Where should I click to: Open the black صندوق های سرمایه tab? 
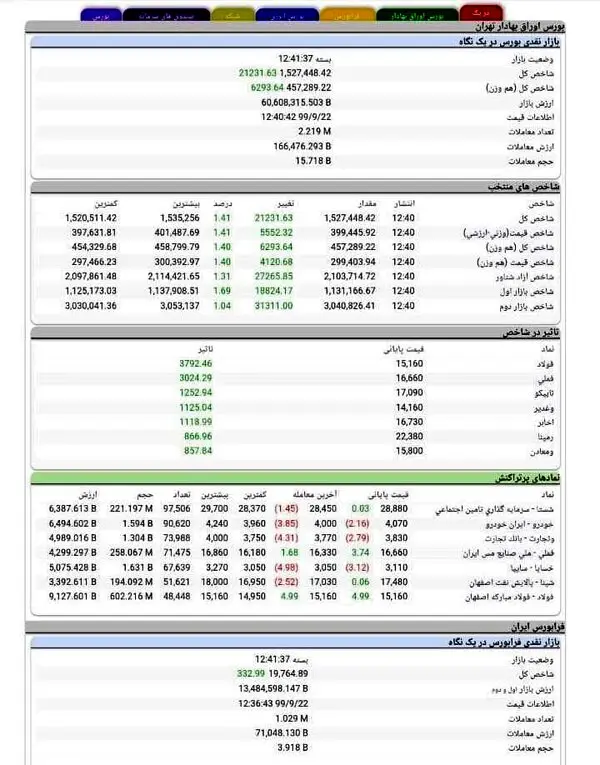[x=166, y=15]
